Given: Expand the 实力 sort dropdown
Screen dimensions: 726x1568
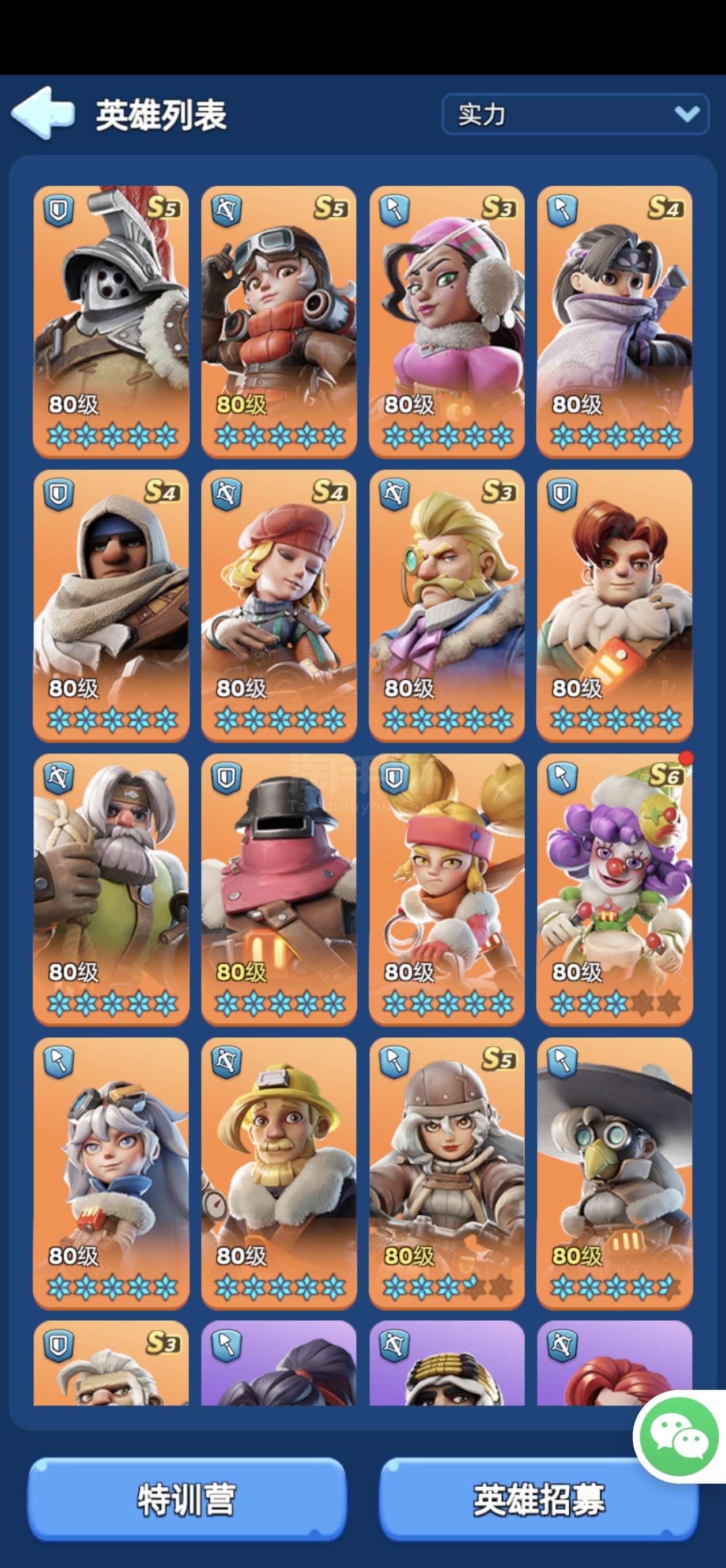Looking at the screenshot, I should (575, 114).
